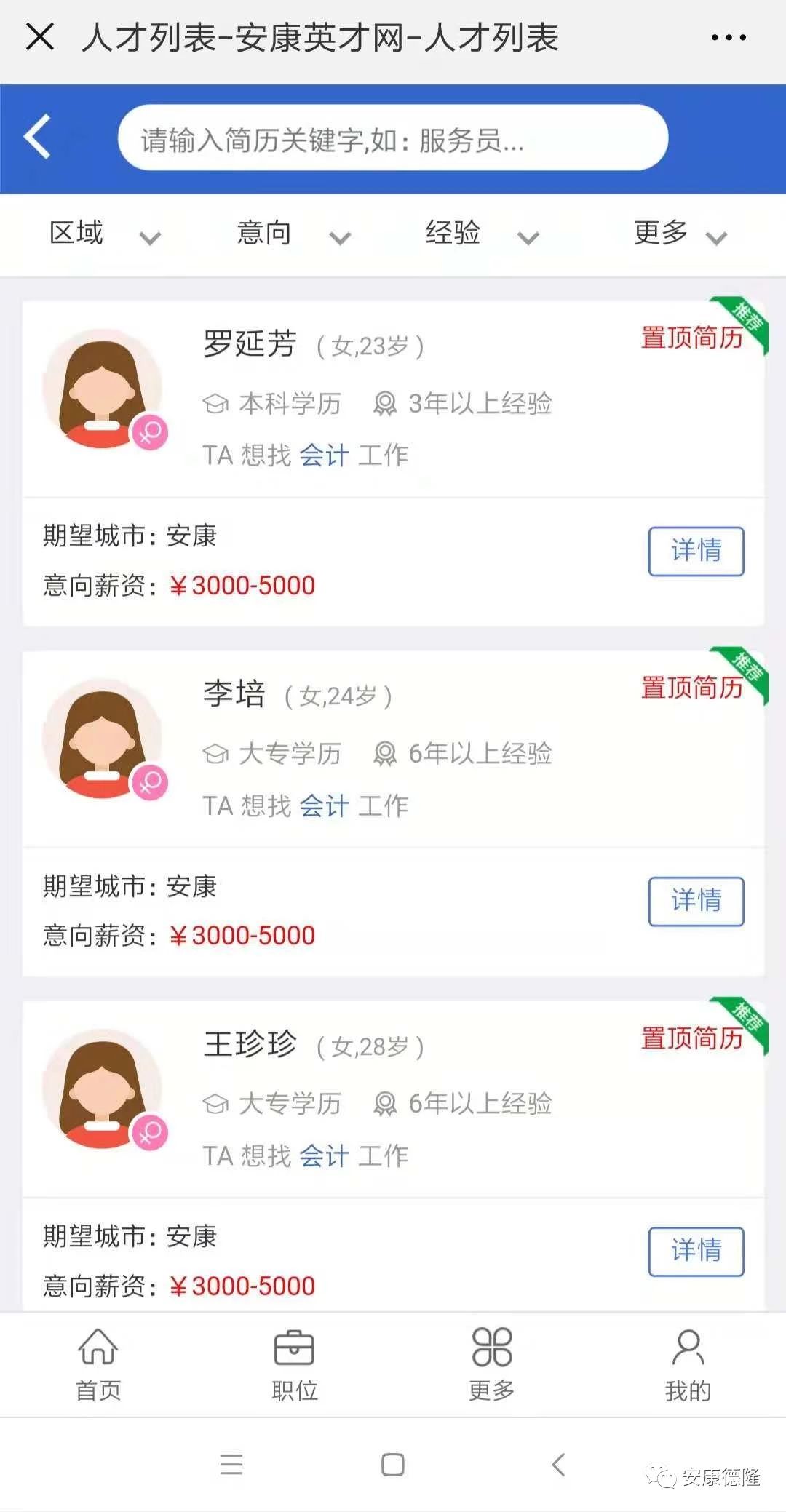This screenshot has width=786, height=1512.
Task: Open the three-dot overflow menu
Action: click(729, 37)
